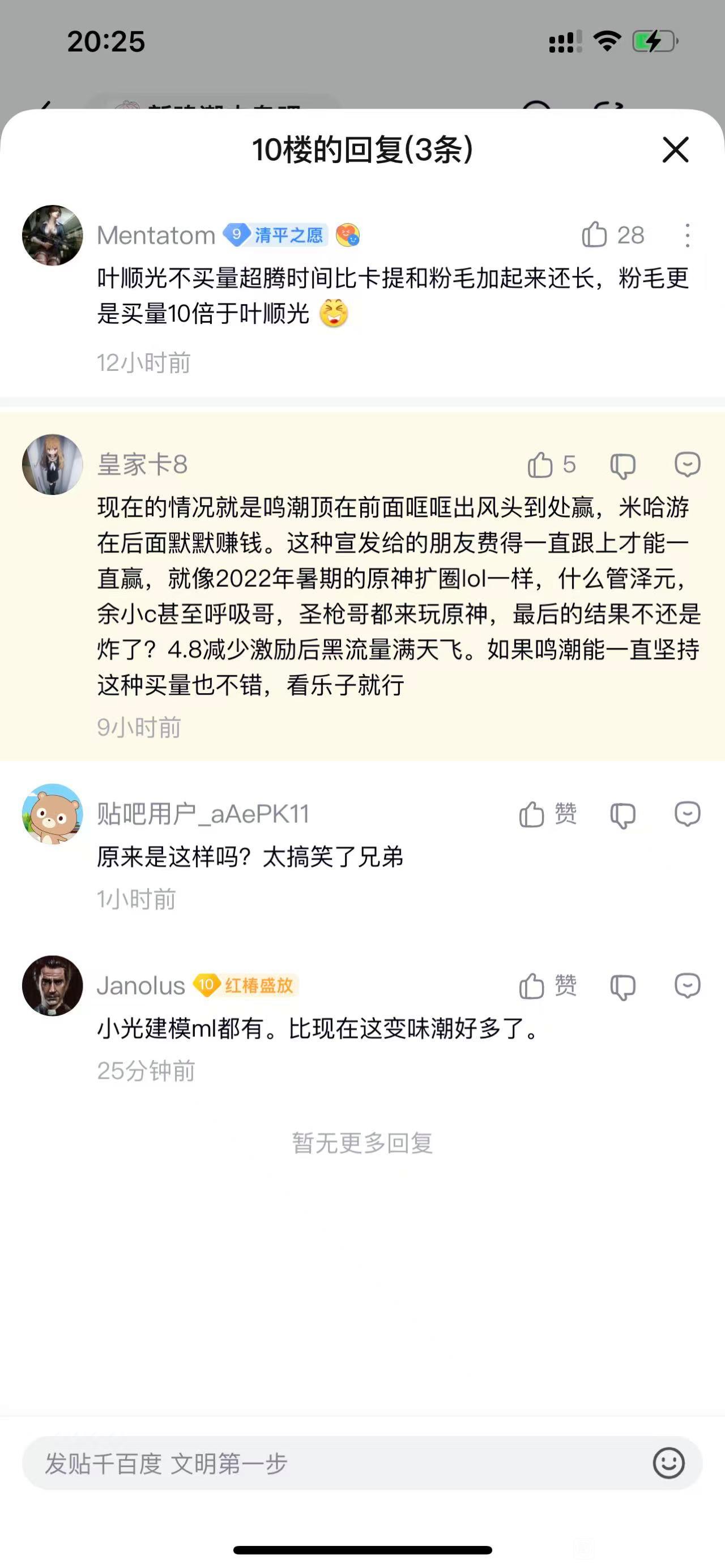Like Janolus's reply
Image resolution: width=725 pixels, height=1568 pixels.
click(x=532, y=986)
